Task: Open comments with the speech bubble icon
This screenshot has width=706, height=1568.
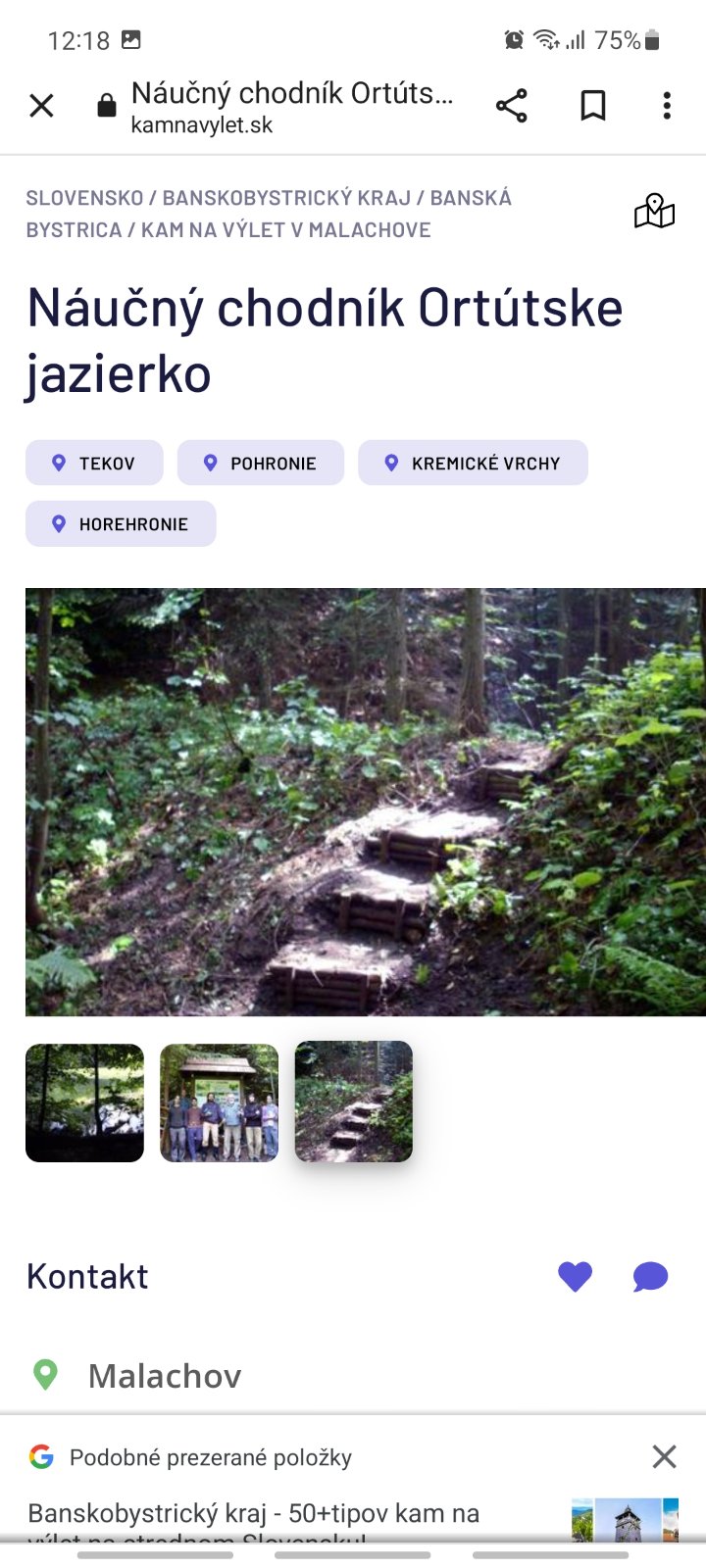Action: (650, 1277)
